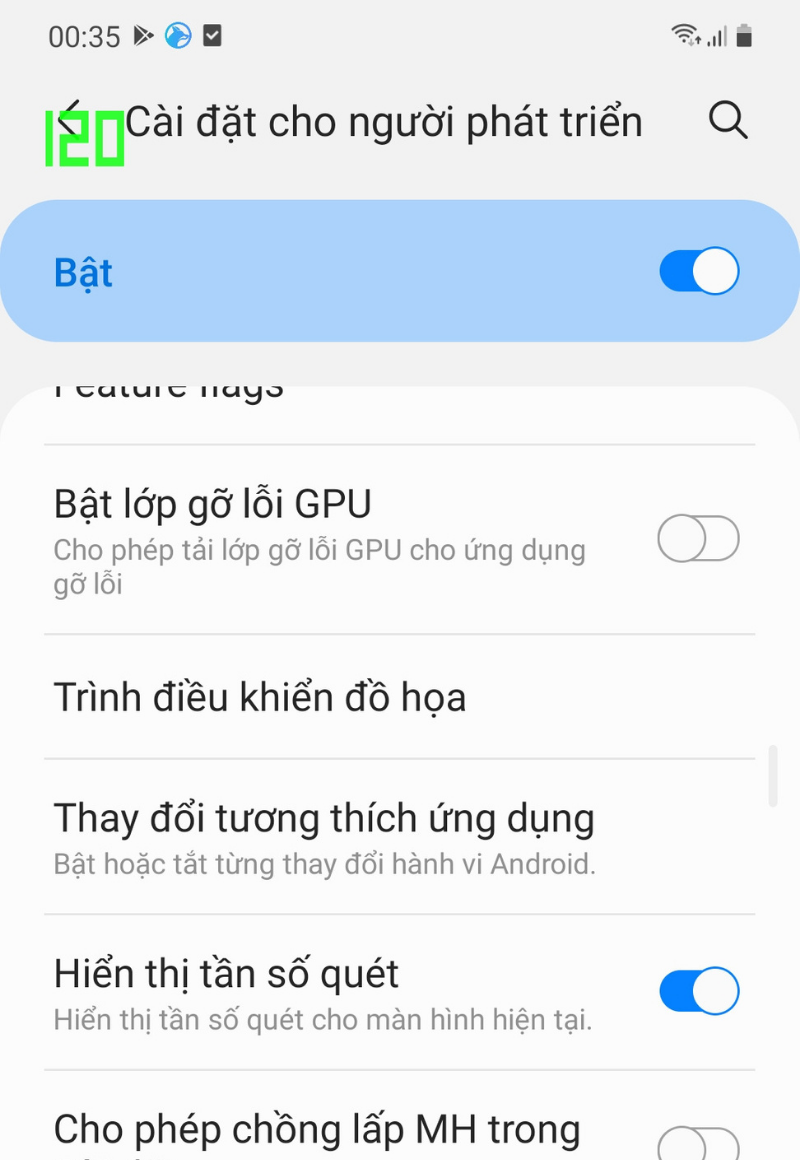Tap the search icon in the title bar
The width and height of the screenshot is (800, 1160).
(728, 121)
